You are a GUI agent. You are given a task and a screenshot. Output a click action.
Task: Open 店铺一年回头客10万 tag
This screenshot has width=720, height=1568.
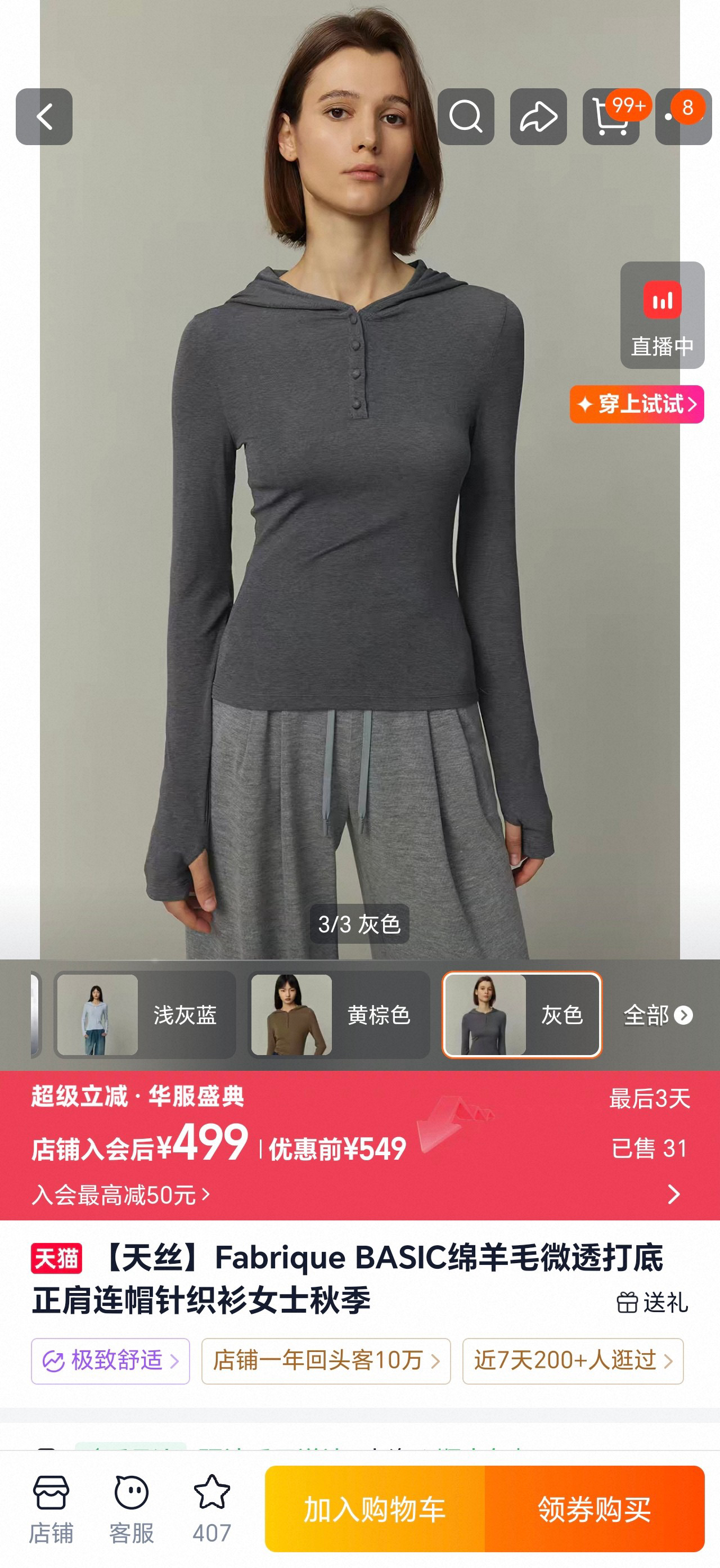click(x=326, y=1360)
